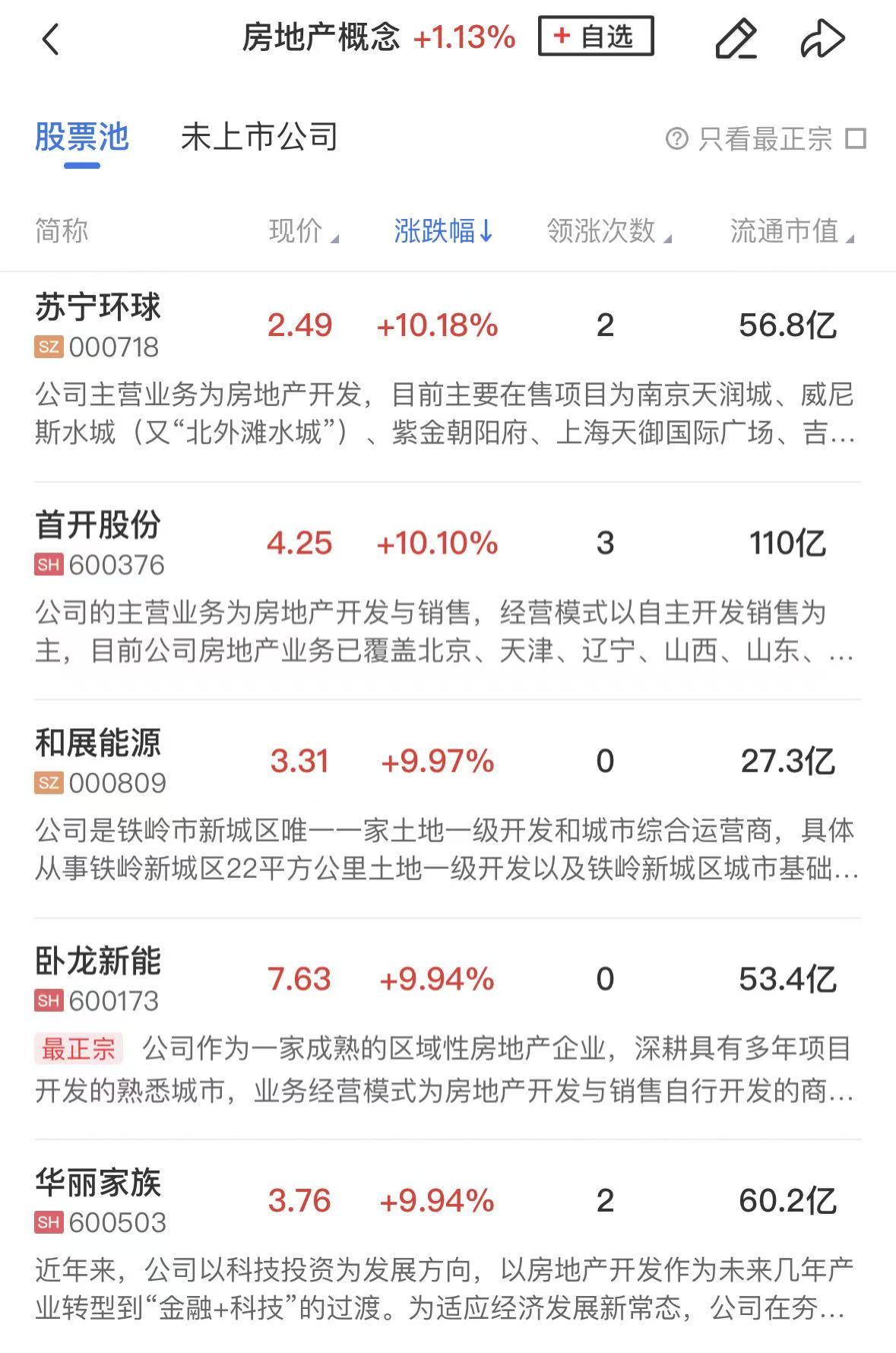Viewport: 896px width, 1353px height.
Task: Open the edit pencil icon
Action: pyautogui.click(x=736, y=39)
